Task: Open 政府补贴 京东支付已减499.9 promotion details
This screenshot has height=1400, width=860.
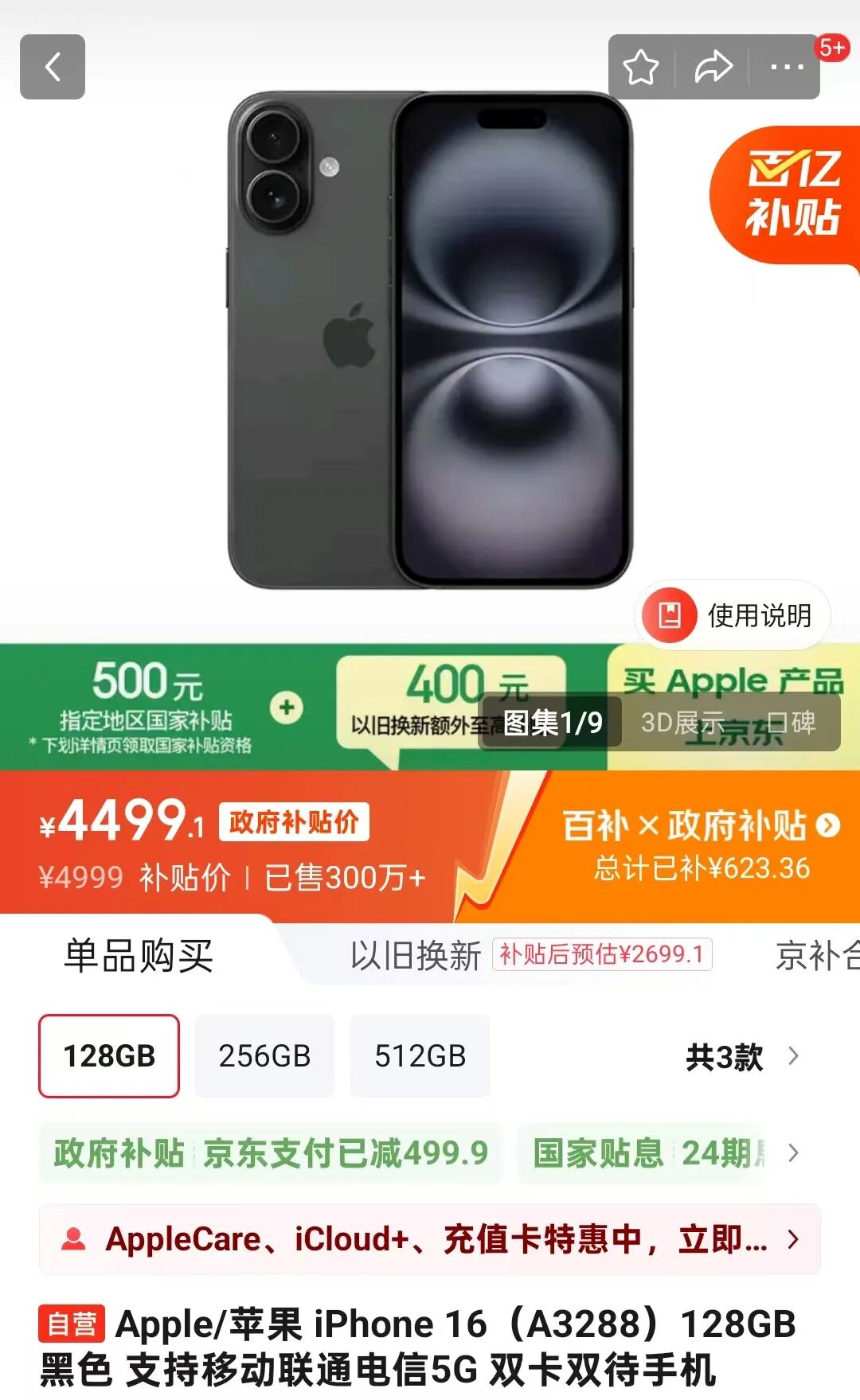Action: [x=271, y=1153]
